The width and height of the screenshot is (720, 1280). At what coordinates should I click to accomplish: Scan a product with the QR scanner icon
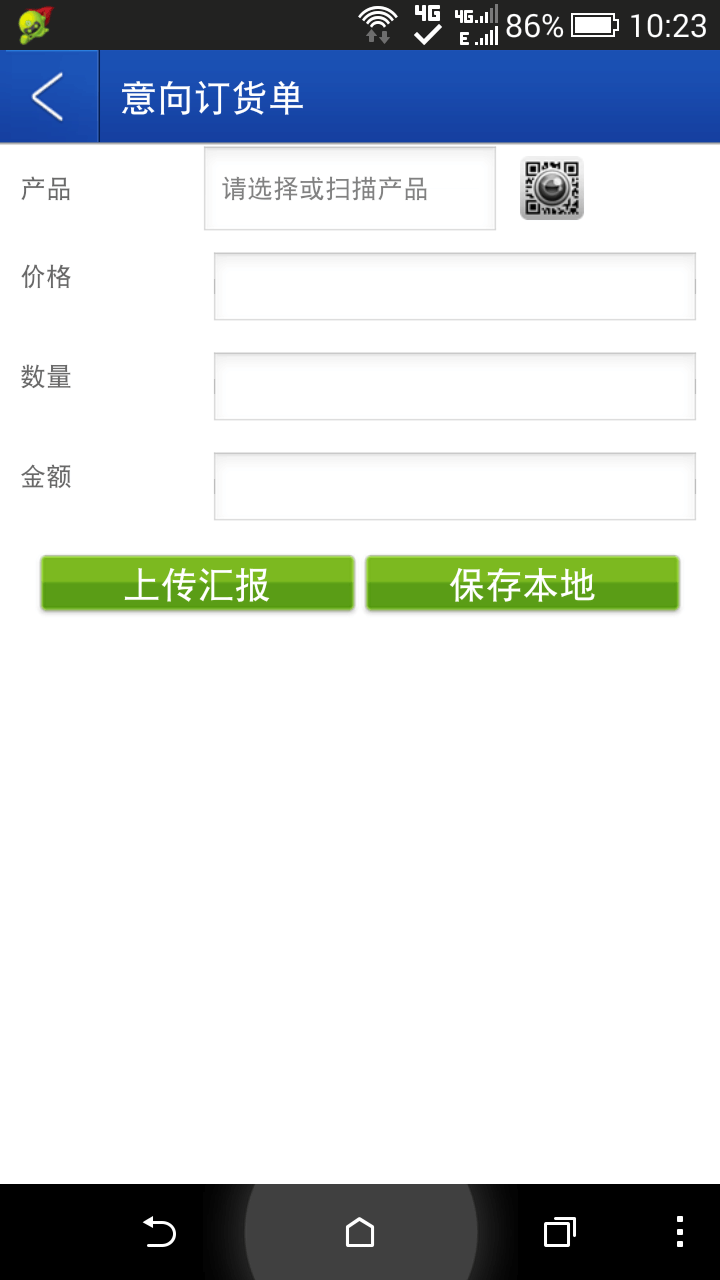551,189
